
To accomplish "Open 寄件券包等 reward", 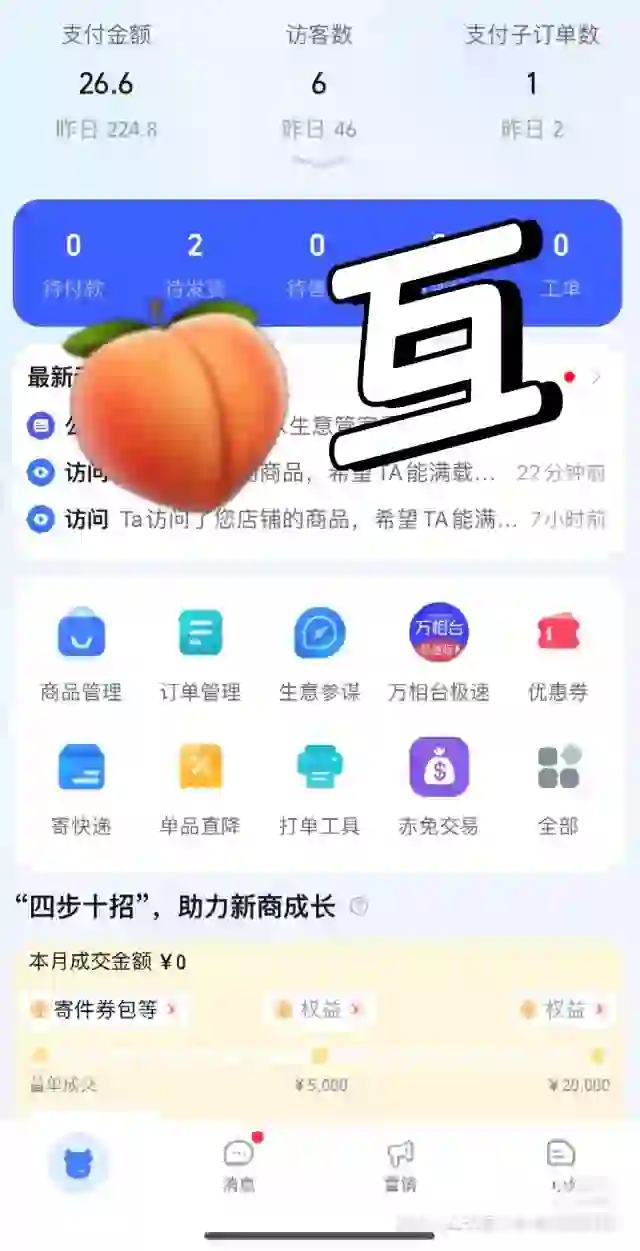I will click(105, 1010).
